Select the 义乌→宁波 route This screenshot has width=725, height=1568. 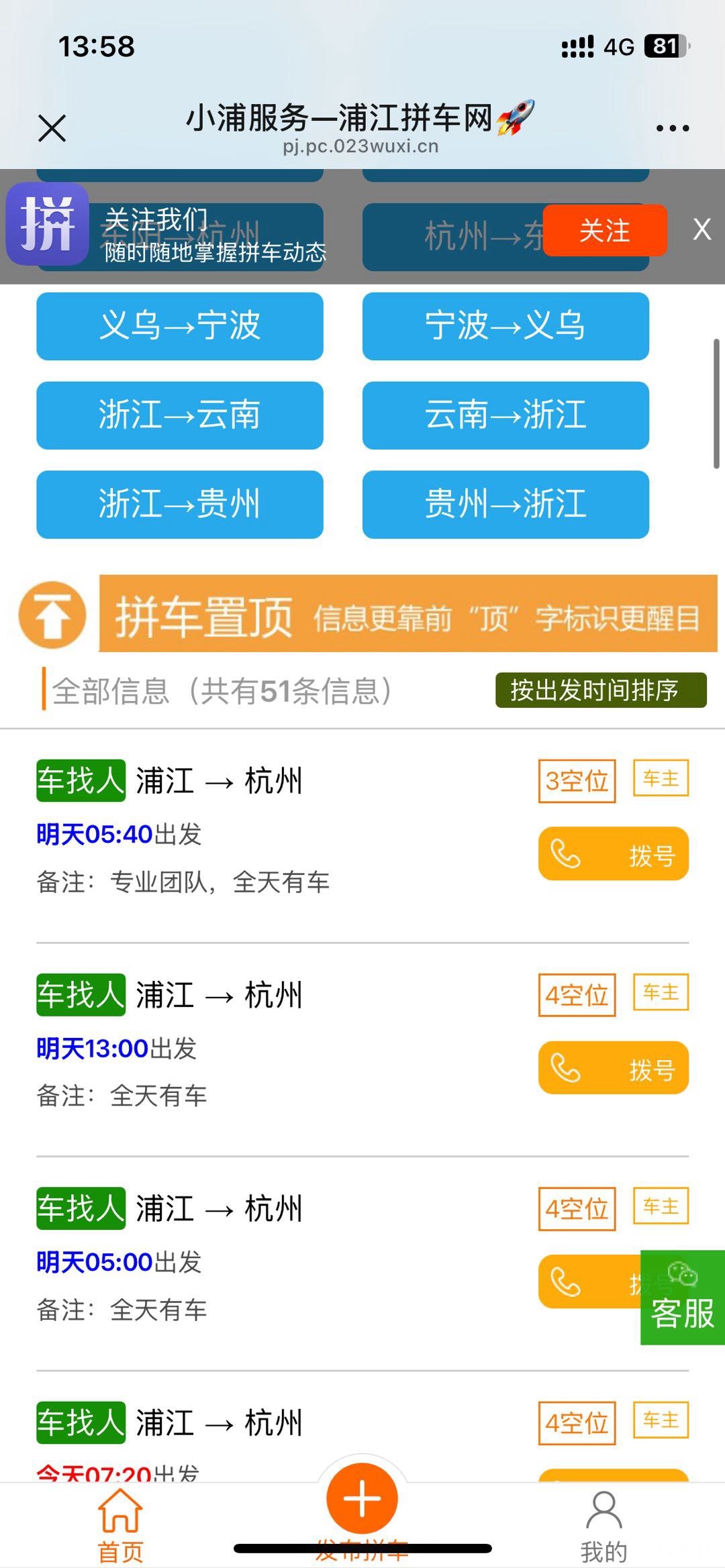180,326
